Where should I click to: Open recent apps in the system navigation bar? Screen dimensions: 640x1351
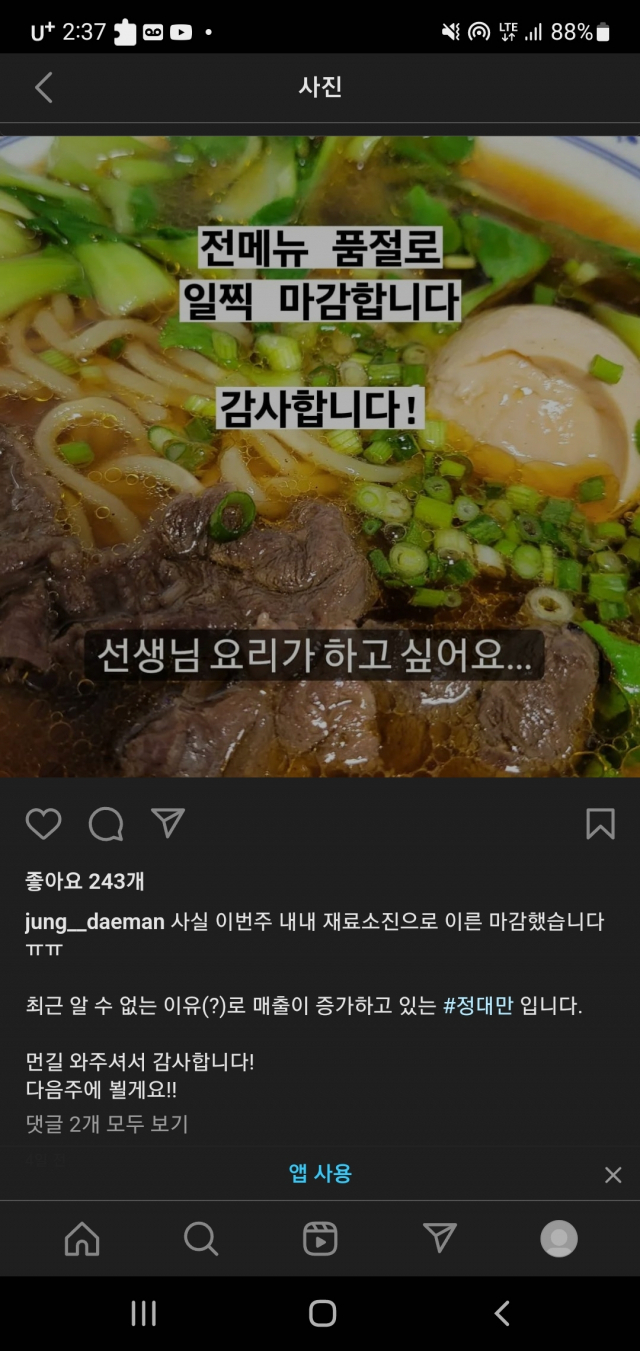[x=144, y=1313]
